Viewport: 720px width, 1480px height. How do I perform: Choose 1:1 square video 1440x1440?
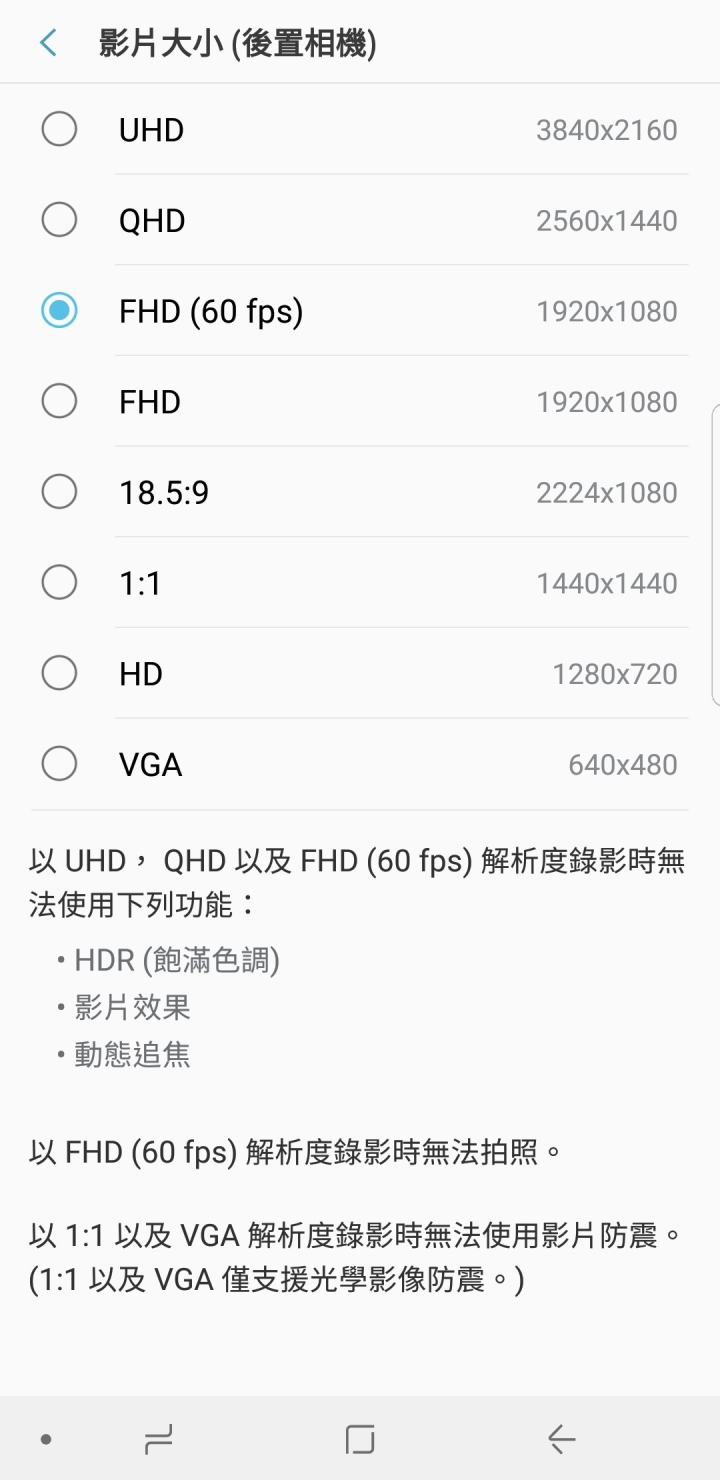coord(360,583)
